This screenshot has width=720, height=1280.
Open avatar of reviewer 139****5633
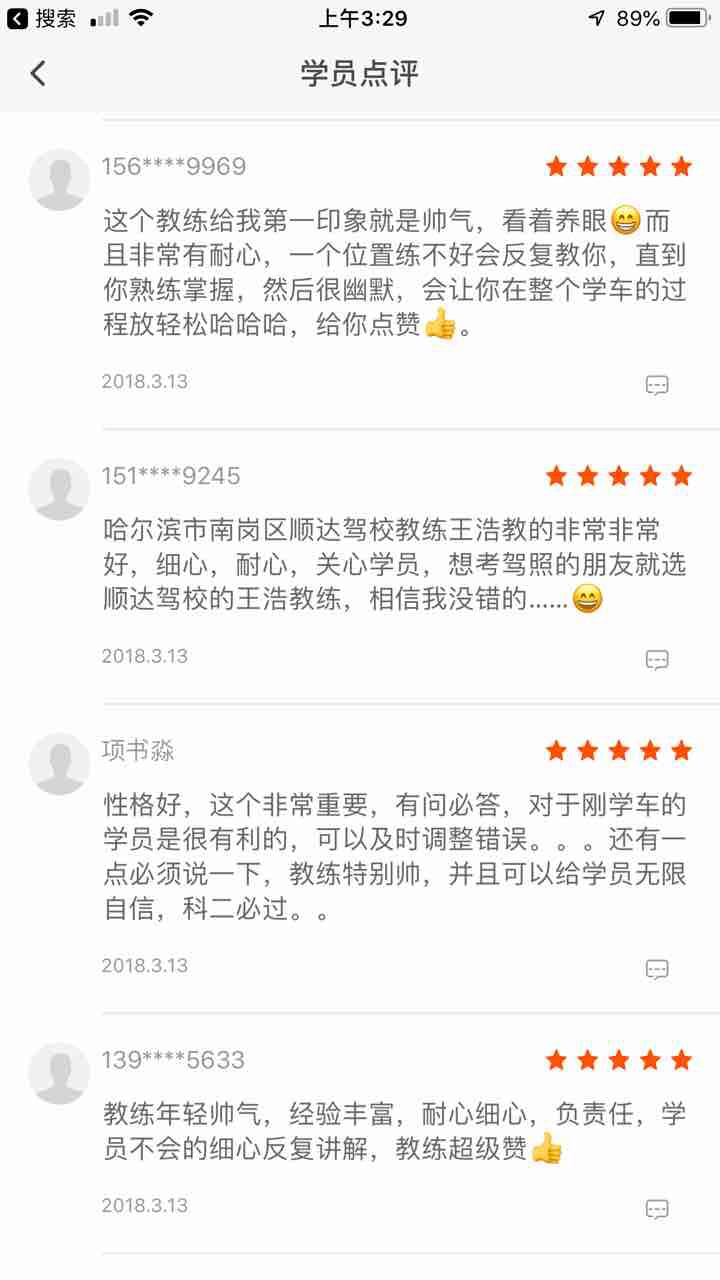(x=59, y=1073)
